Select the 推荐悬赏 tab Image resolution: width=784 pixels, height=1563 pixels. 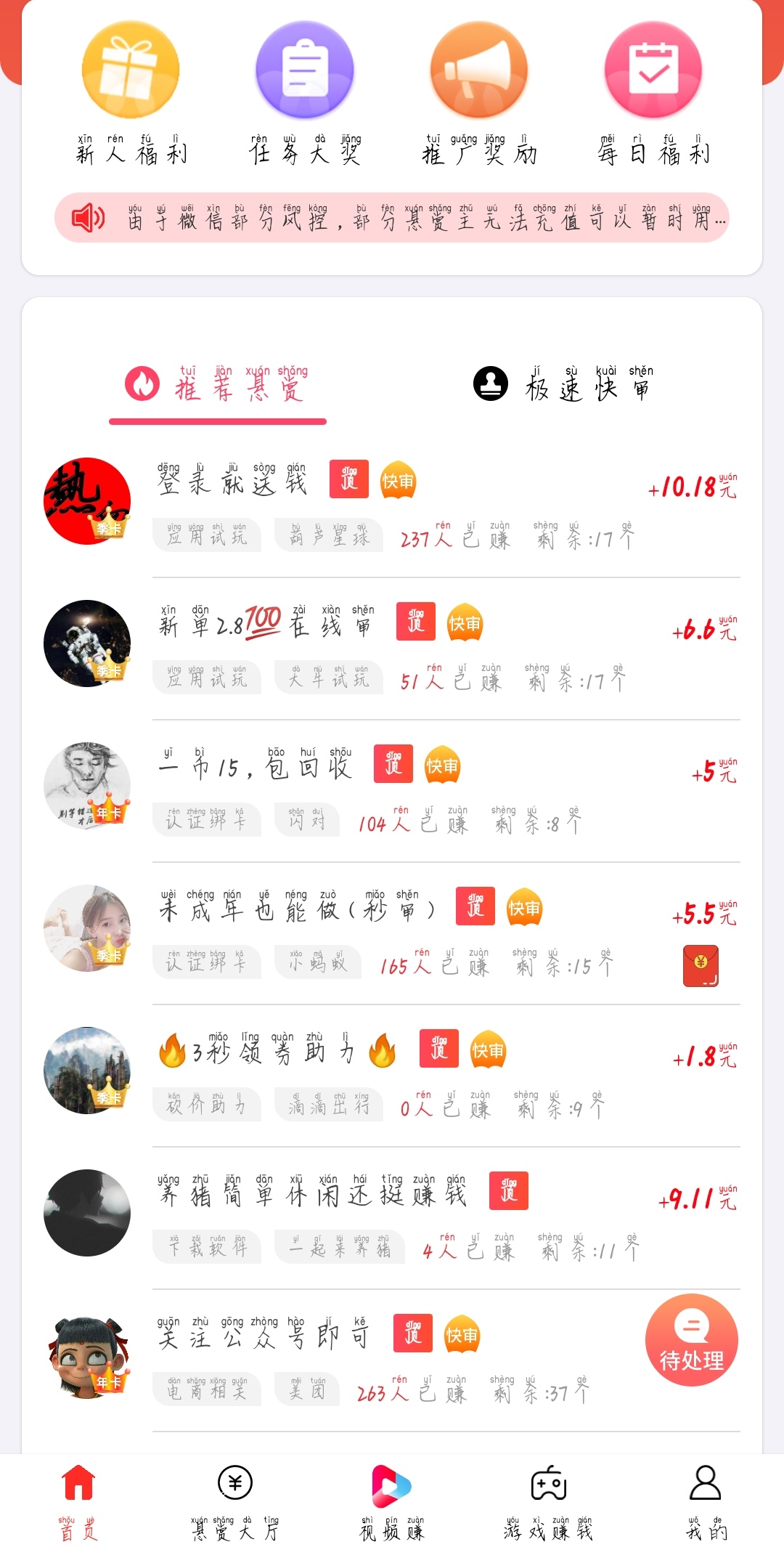click(218, 385)
